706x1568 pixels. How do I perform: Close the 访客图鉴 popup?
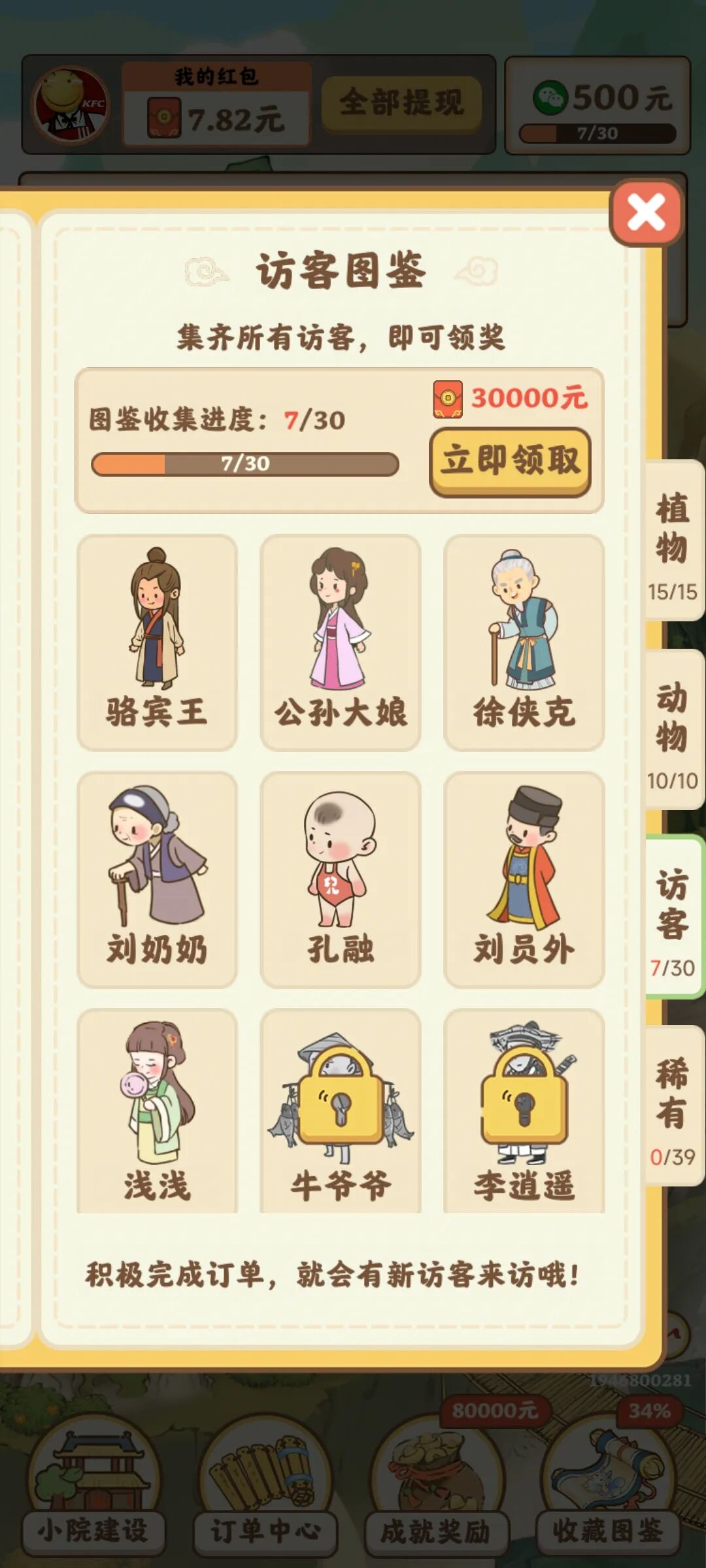646,212
